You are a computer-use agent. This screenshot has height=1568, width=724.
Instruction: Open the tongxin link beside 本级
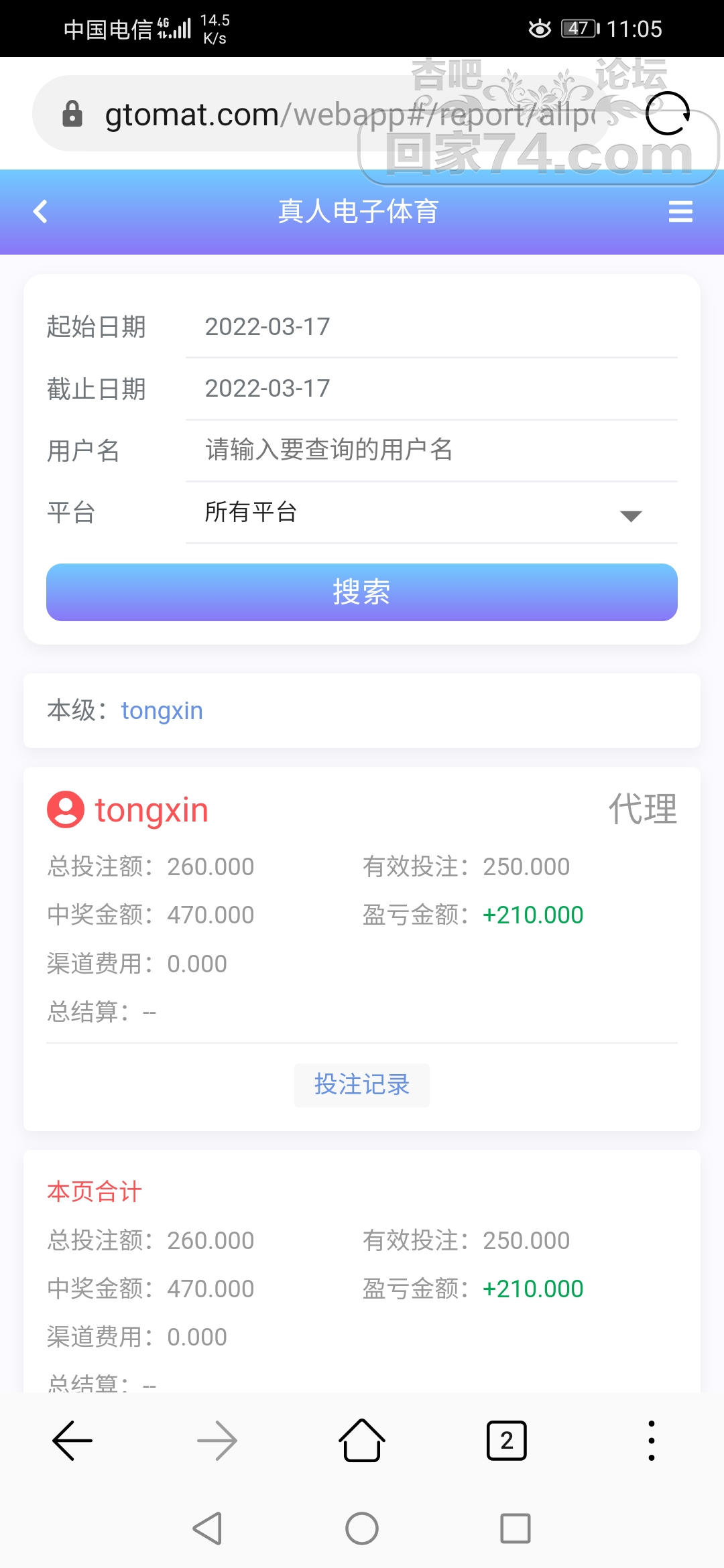162,711
